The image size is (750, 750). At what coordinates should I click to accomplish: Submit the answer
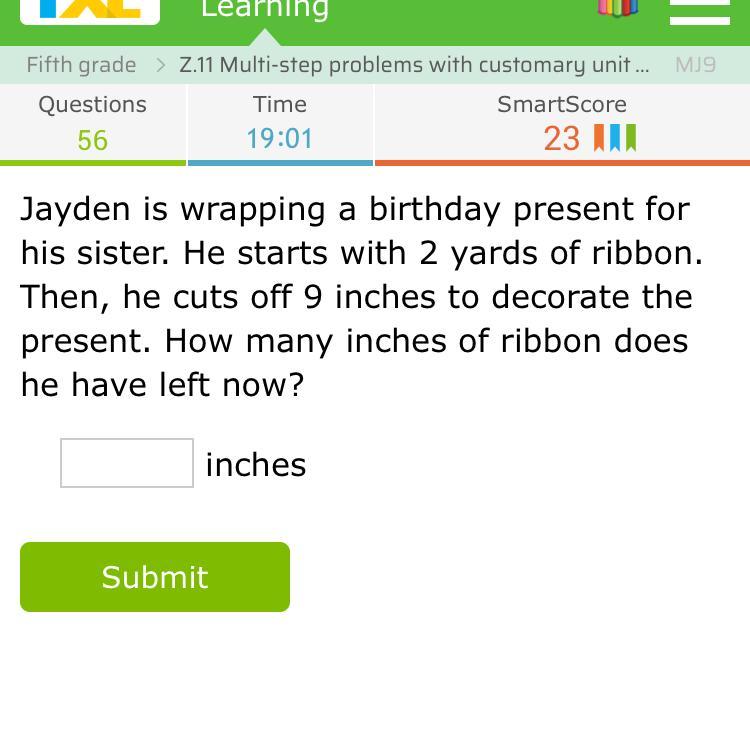pos(155,577)
